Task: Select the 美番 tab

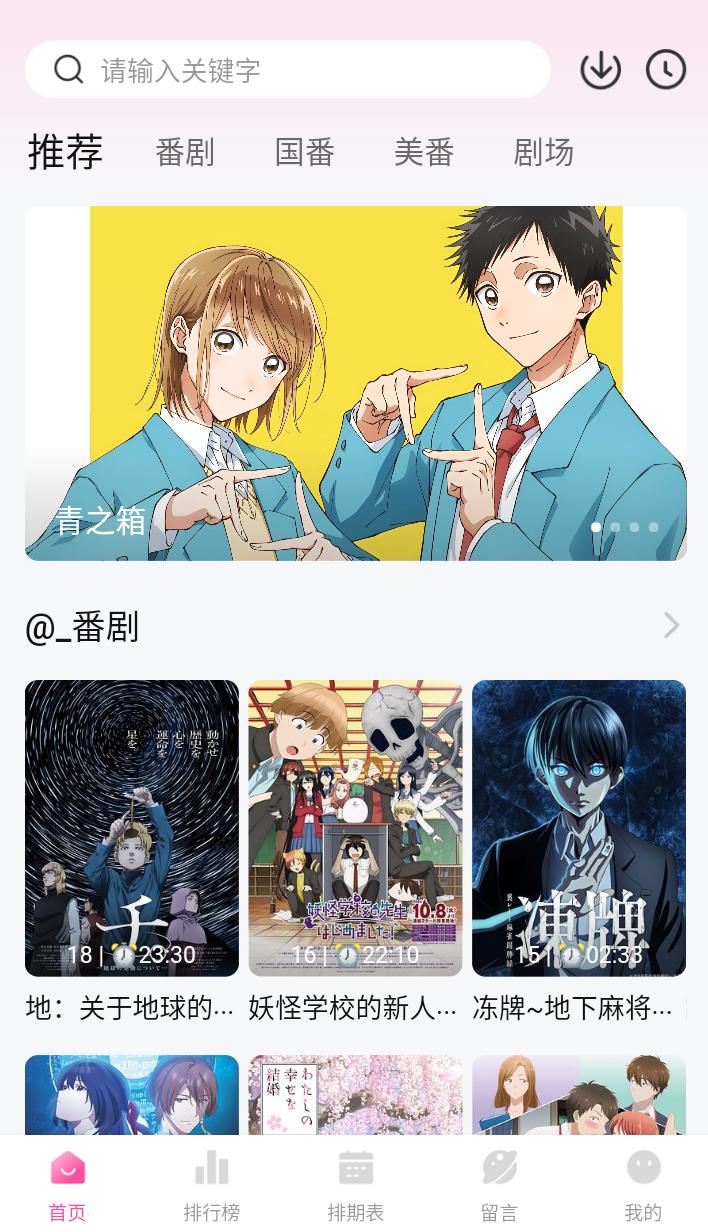Action: coord(424,153)
